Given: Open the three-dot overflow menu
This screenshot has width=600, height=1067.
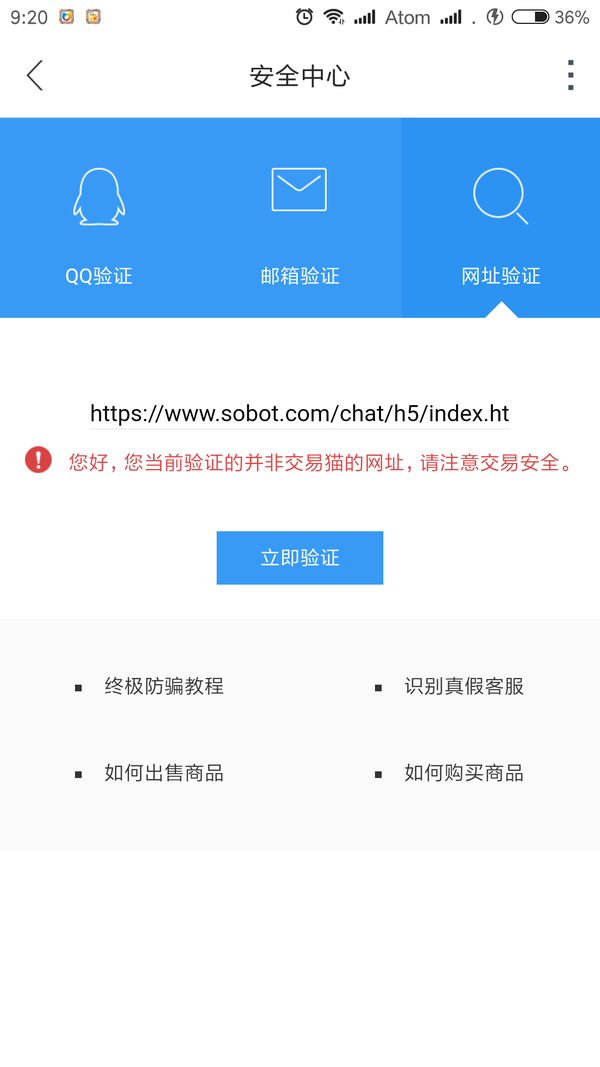Looking at the screenshot, I should pos(571,75).
